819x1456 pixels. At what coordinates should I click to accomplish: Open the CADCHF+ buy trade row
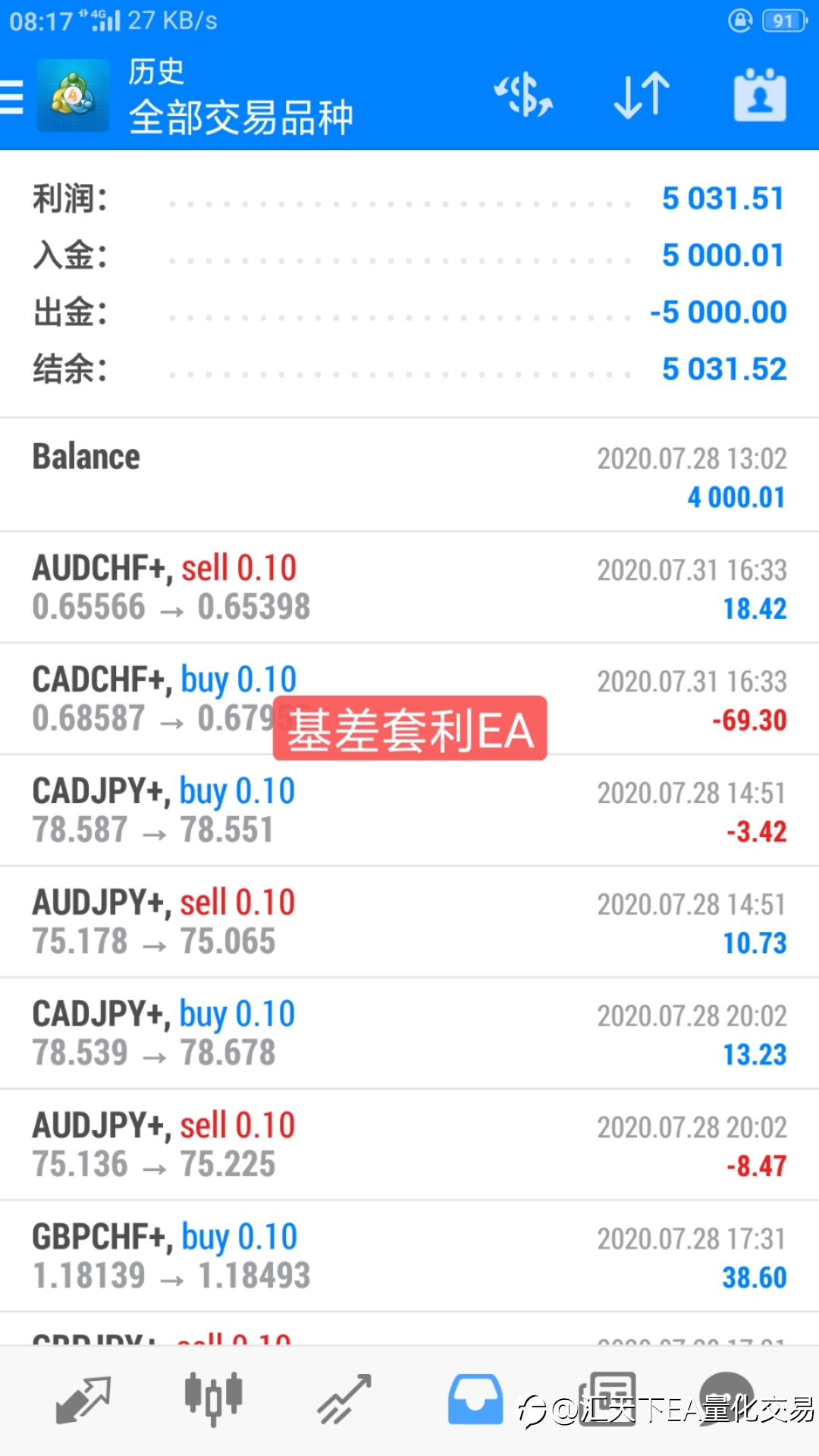point(409,699)
